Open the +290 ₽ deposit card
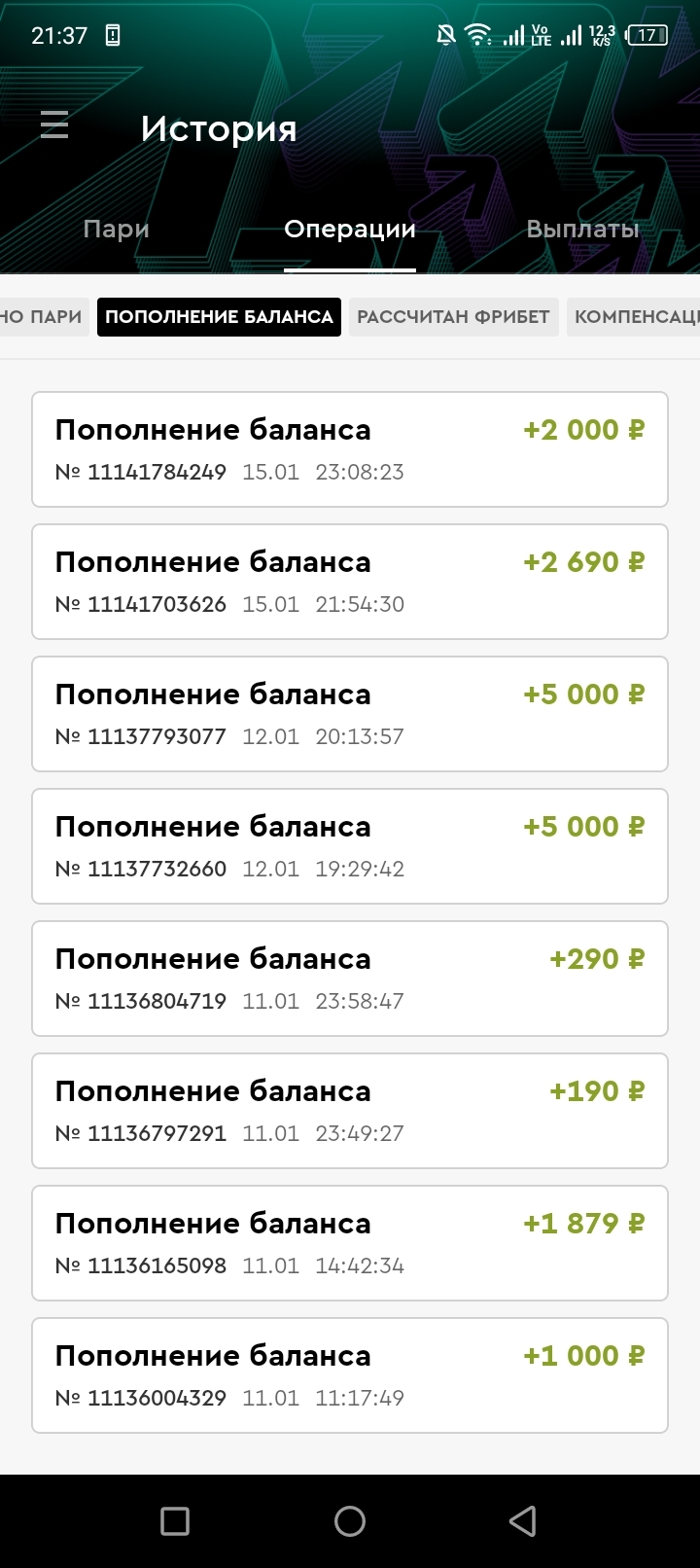The height and width of the screenshot is (1568, 700). coord(350,979)
